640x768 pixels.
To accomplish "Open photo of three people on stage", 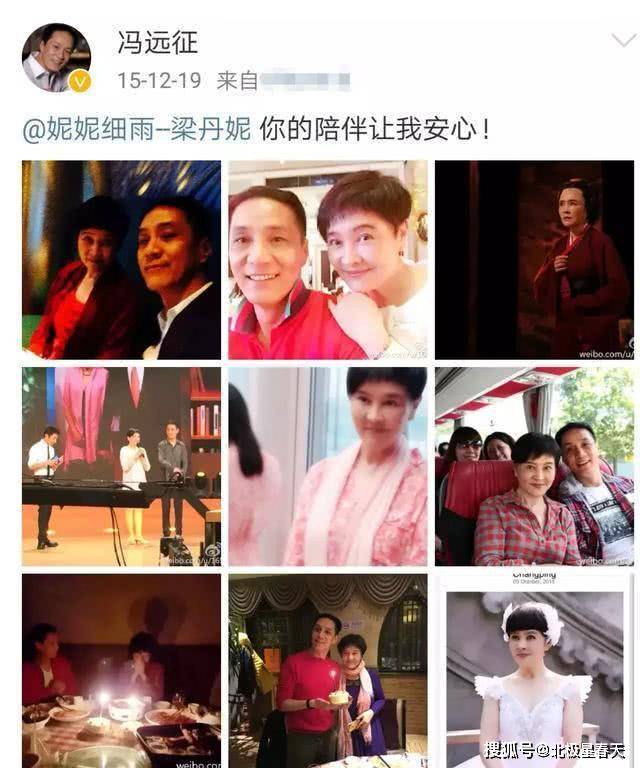I will pos(121,466).
